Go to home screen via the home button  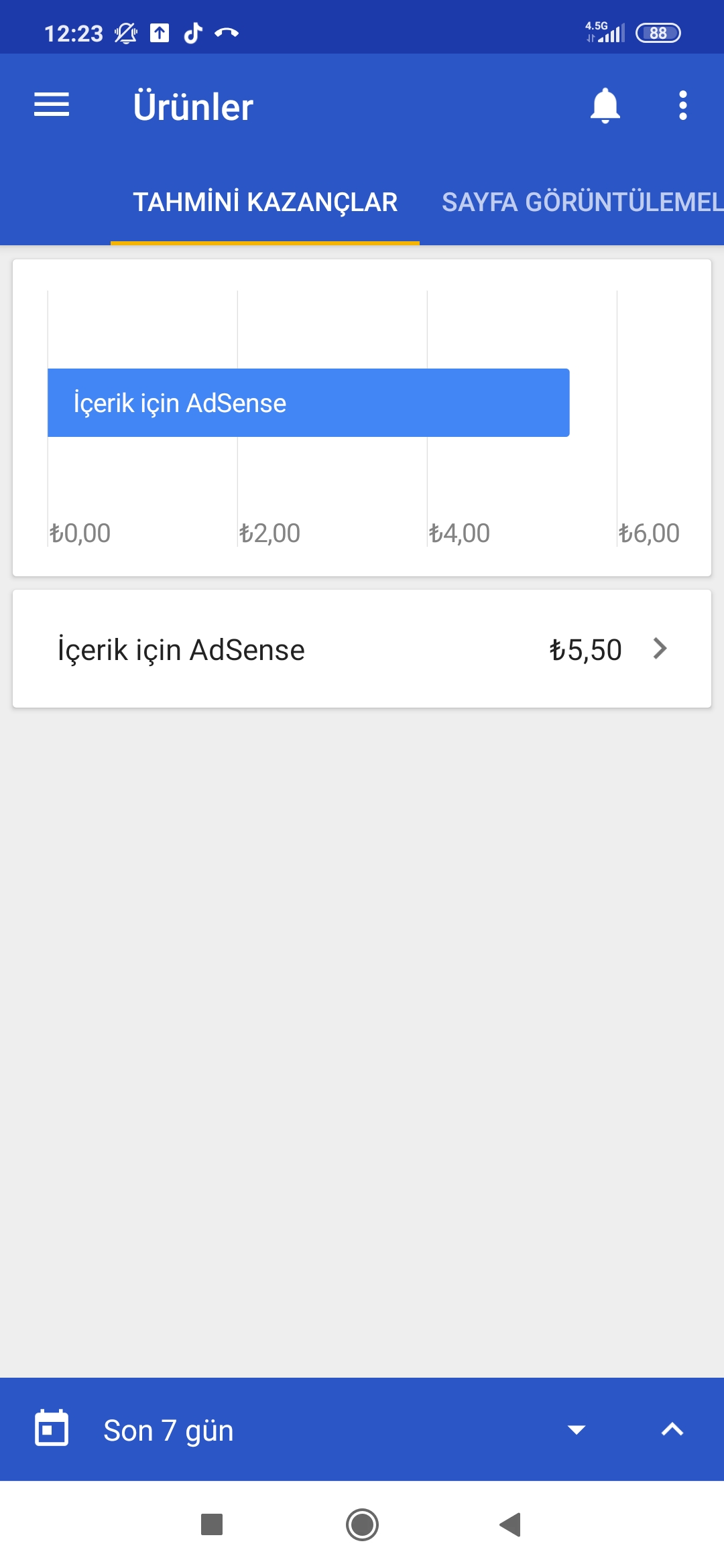click(362, 1524)
